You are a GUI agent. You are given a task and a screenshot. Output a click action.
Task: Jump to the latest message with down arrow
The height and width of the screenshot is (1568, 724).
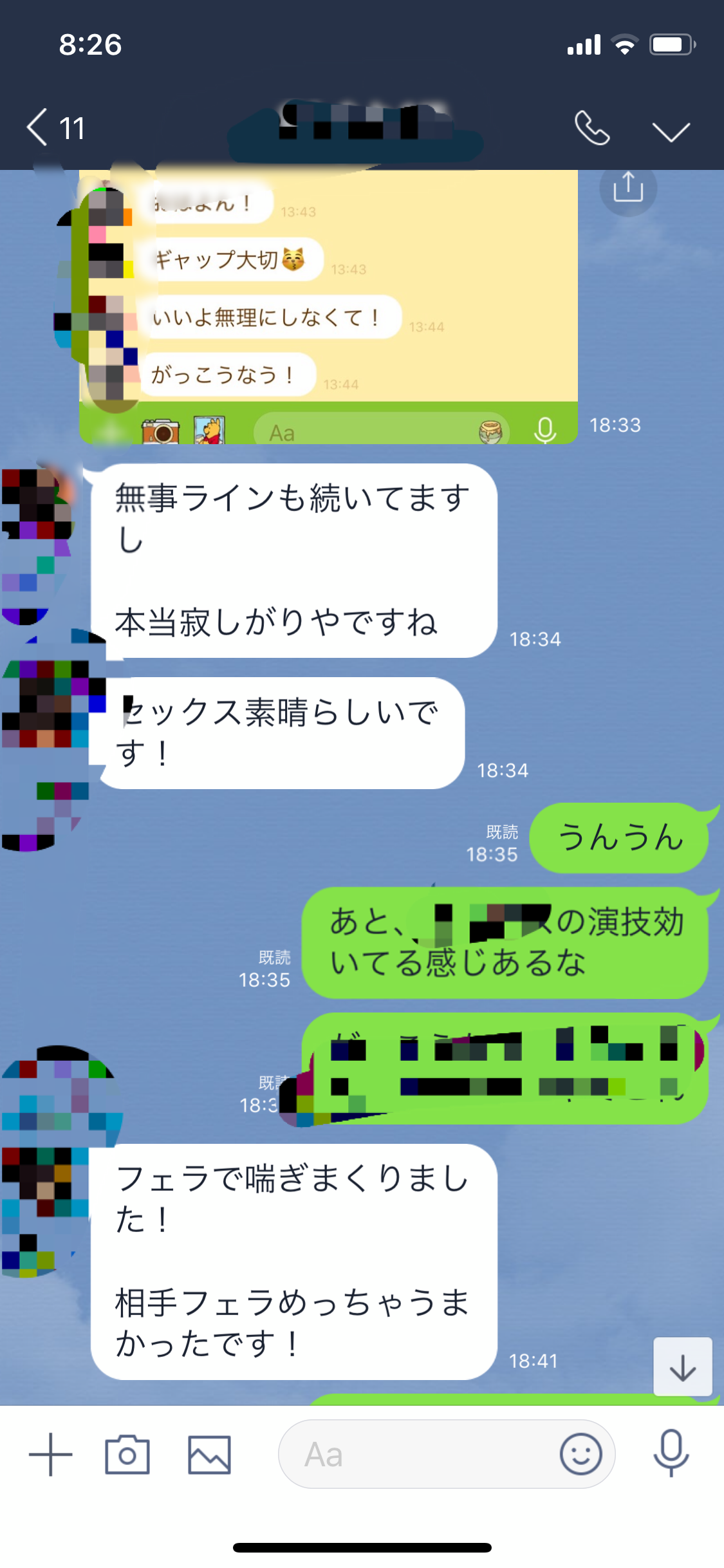682,1367
